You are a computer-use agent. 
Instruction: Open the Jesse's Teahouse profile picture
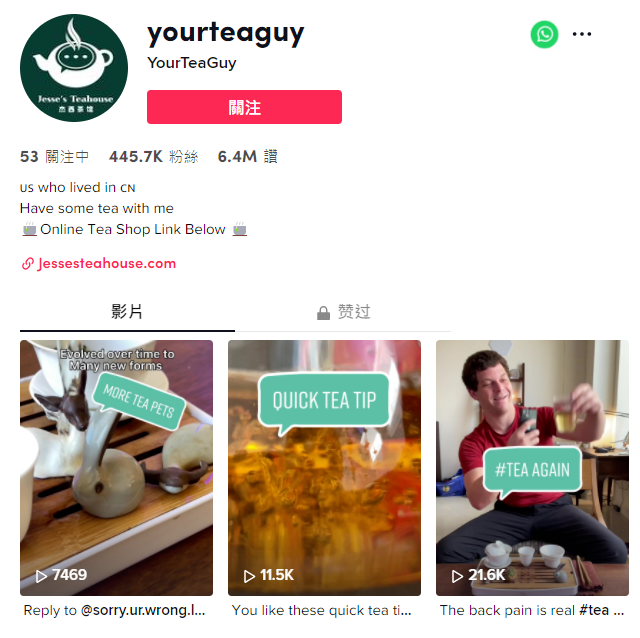[74, 68]
